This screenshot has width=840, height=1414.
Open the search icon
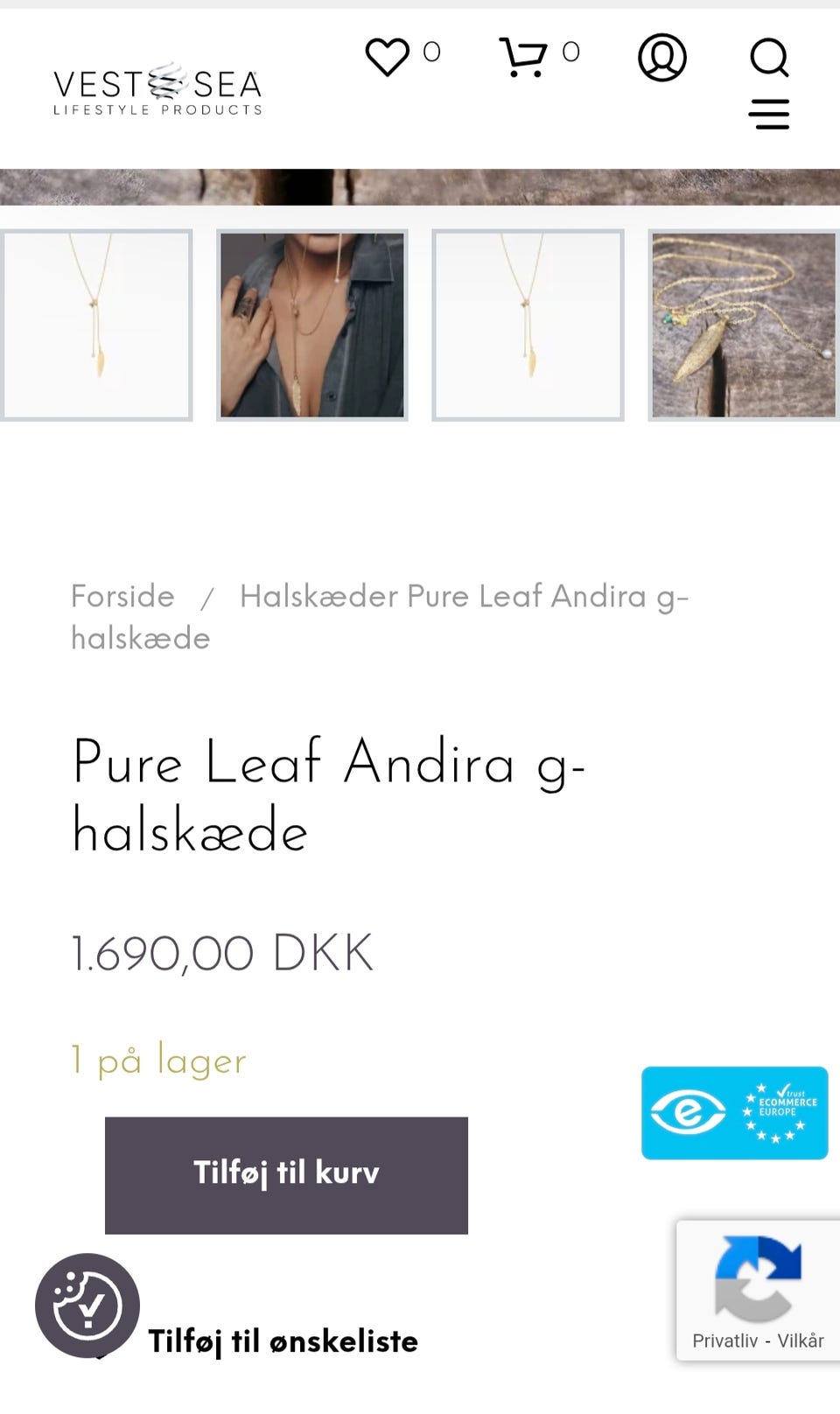point(769,57)
